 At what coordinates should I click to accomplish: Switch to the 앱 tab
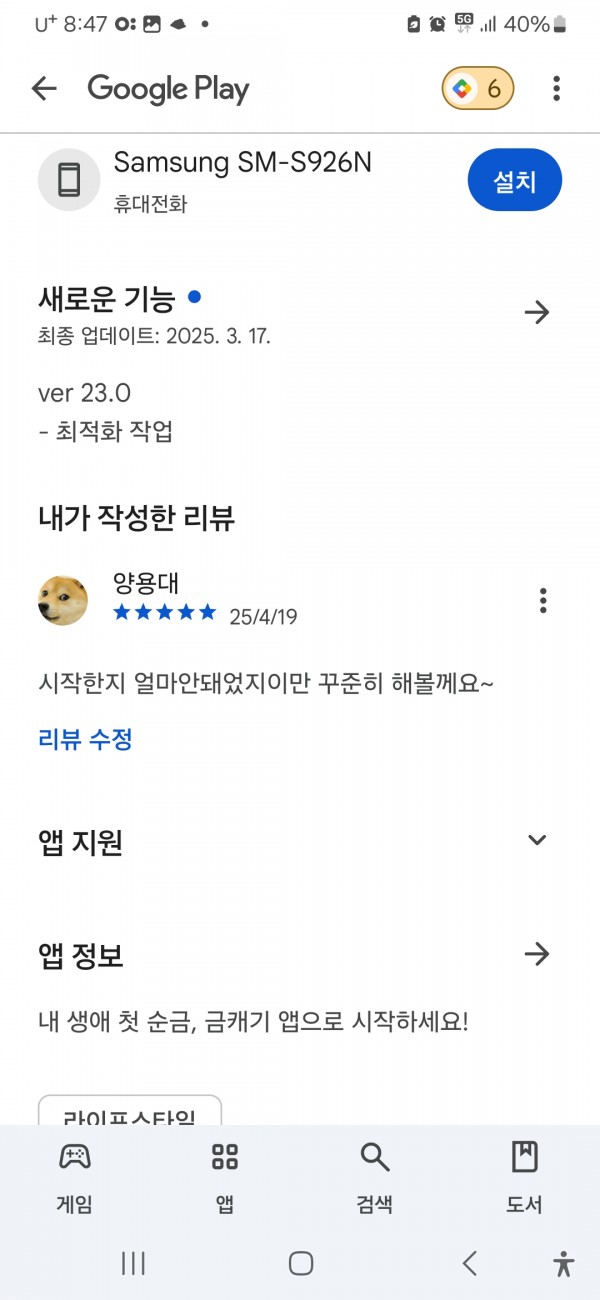(x=225, y=1178)
